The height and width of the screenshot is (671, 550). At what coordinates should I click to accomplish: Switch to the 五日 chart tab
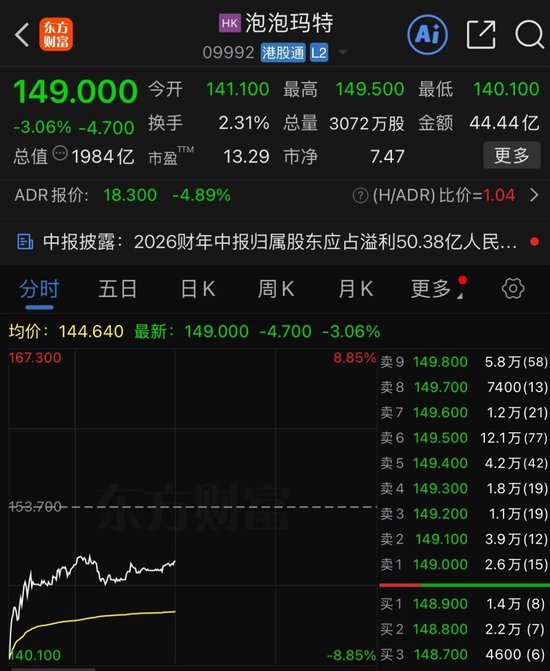(x=118, y=289)
